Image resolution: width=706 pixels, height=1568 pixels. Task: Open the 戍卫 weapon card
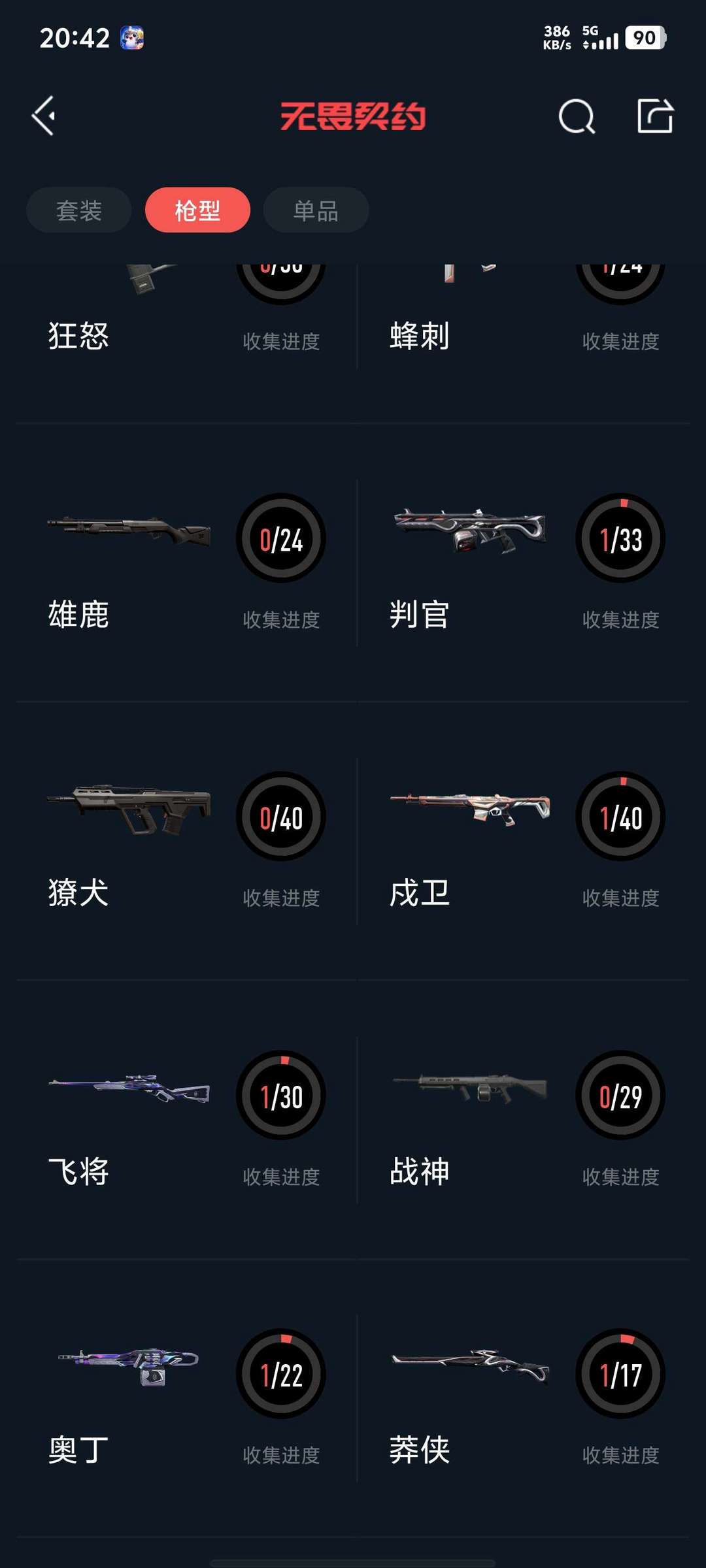(x=523, y=841)
